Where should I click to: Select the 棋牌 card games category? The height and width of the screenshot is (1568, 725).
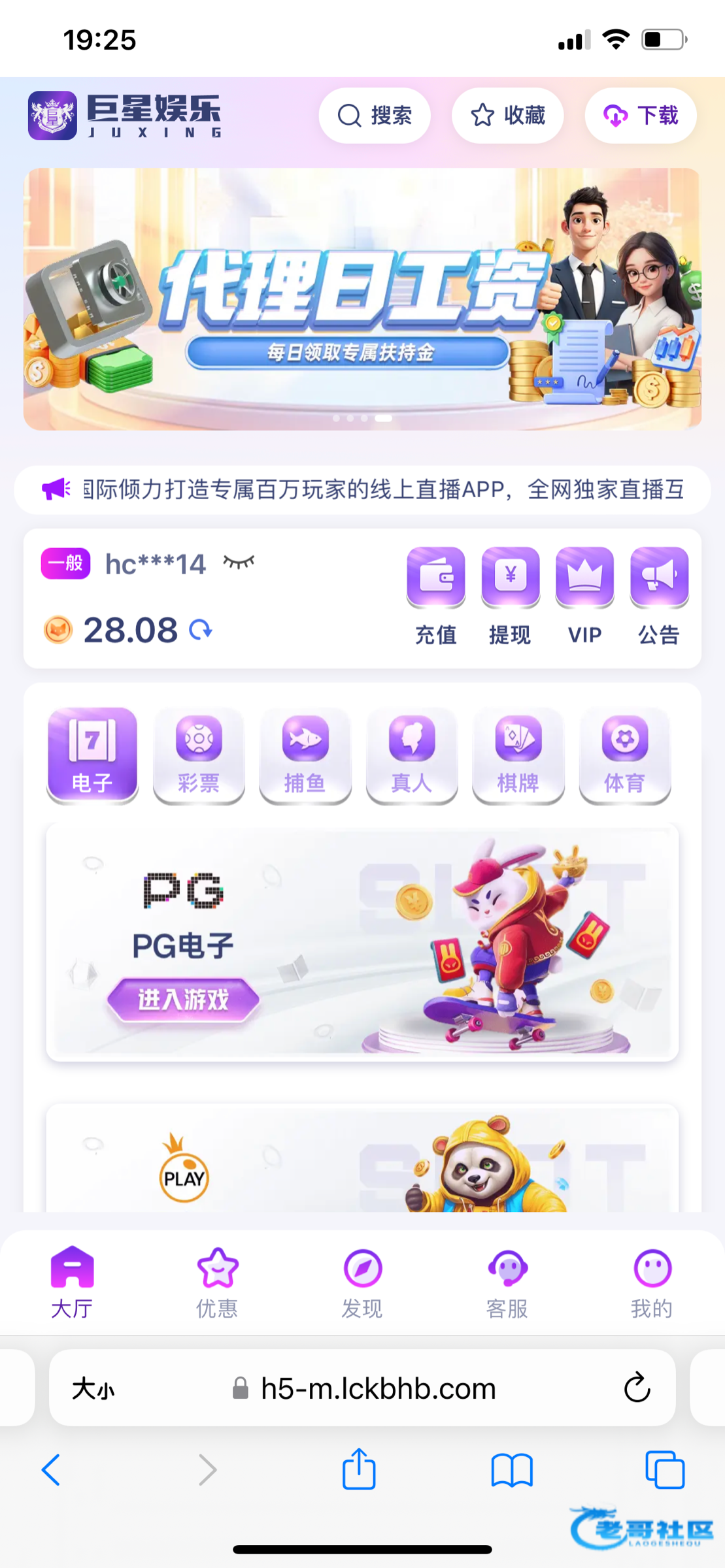coord(518,755)
